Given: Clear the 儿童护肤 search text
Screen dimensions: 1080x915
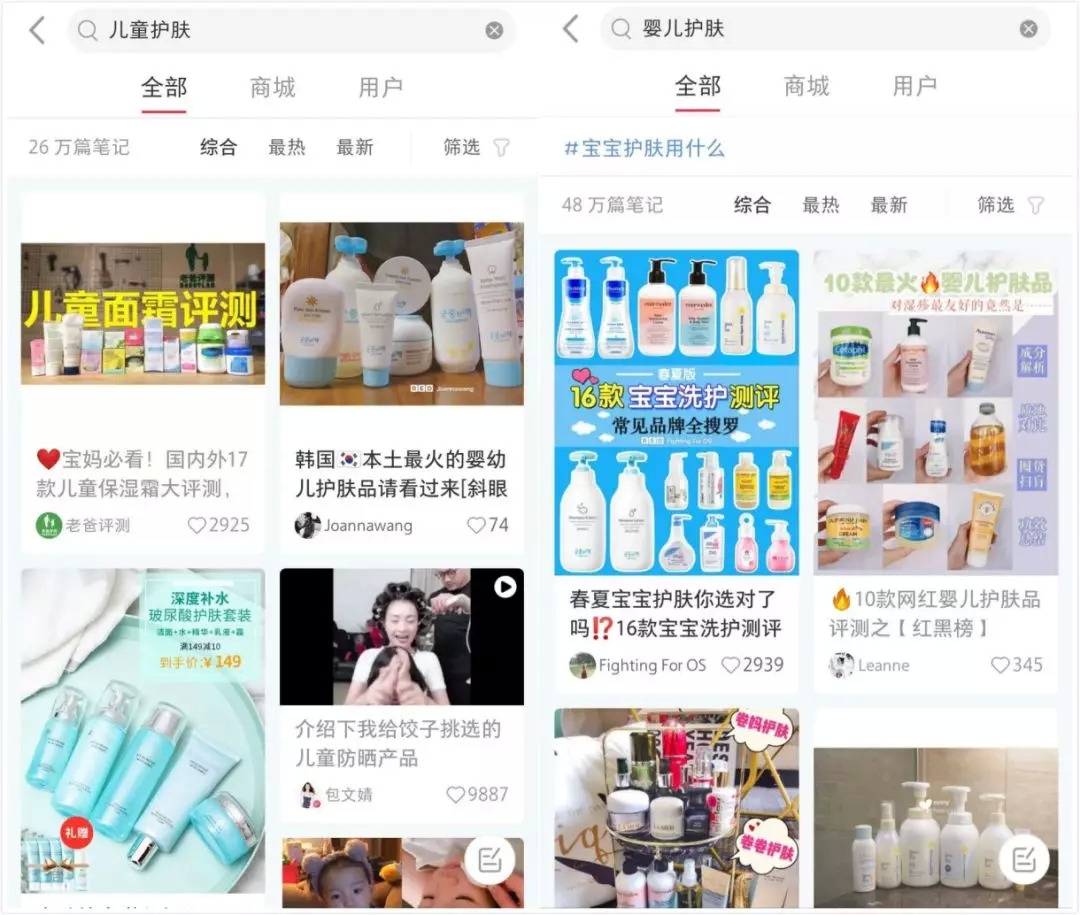Looking at the screenshot, I should tap(494, 30).
